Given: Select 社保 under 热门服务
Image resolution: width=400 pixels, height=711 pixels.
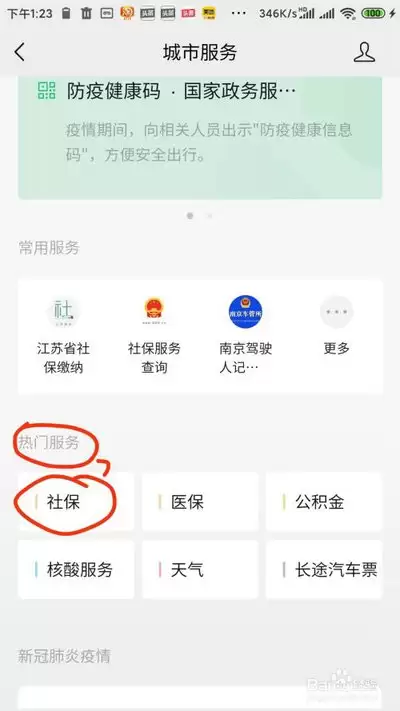Looking at the screenshot, I should click(76, 502).
